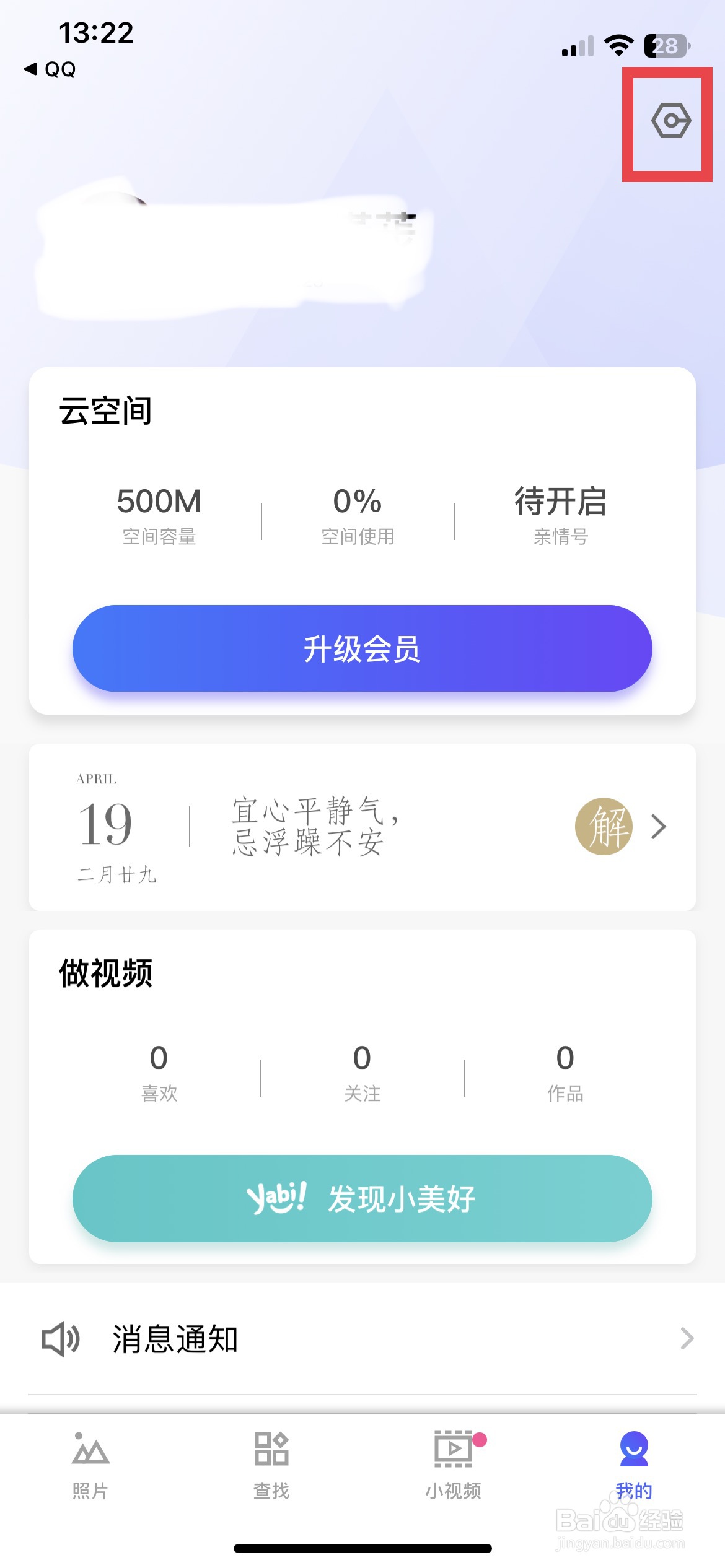Switch to the 查找 tab
725x1568 pixels.
(x=271, y=1465)
